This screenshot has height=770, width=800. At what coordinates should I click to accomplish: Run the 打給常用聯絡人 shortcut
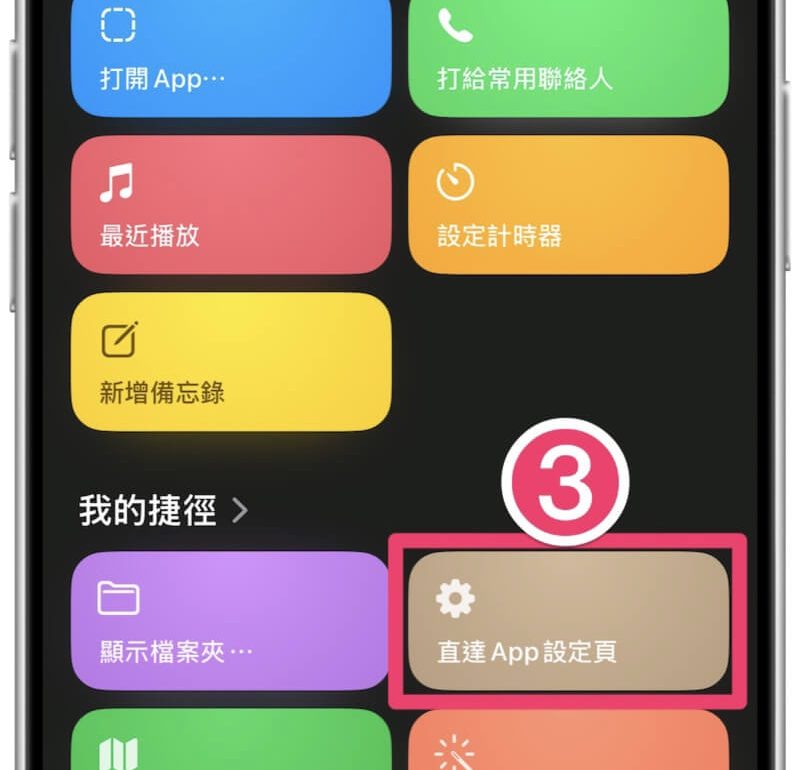tap(568, 55)
